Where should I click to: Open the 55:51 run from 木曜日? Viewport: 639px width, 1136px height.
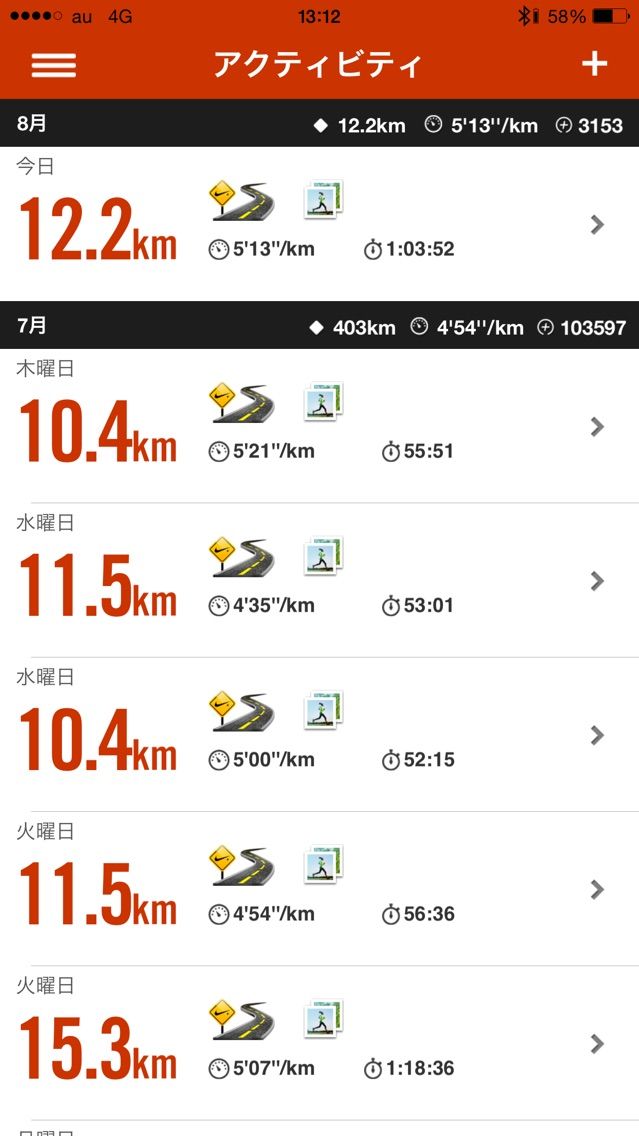(320, 426)
